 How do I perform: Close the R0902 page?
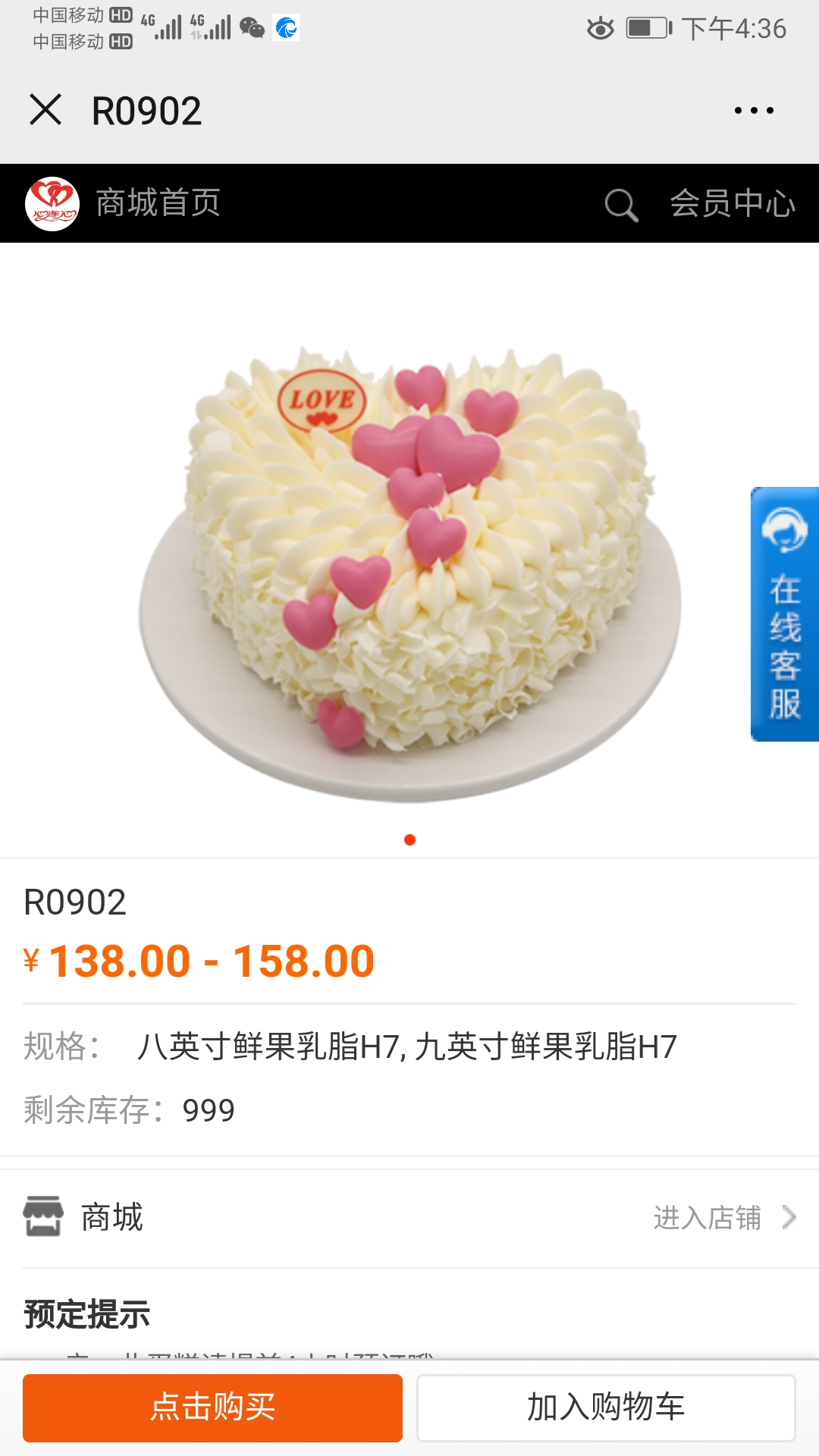click(45, 110)
